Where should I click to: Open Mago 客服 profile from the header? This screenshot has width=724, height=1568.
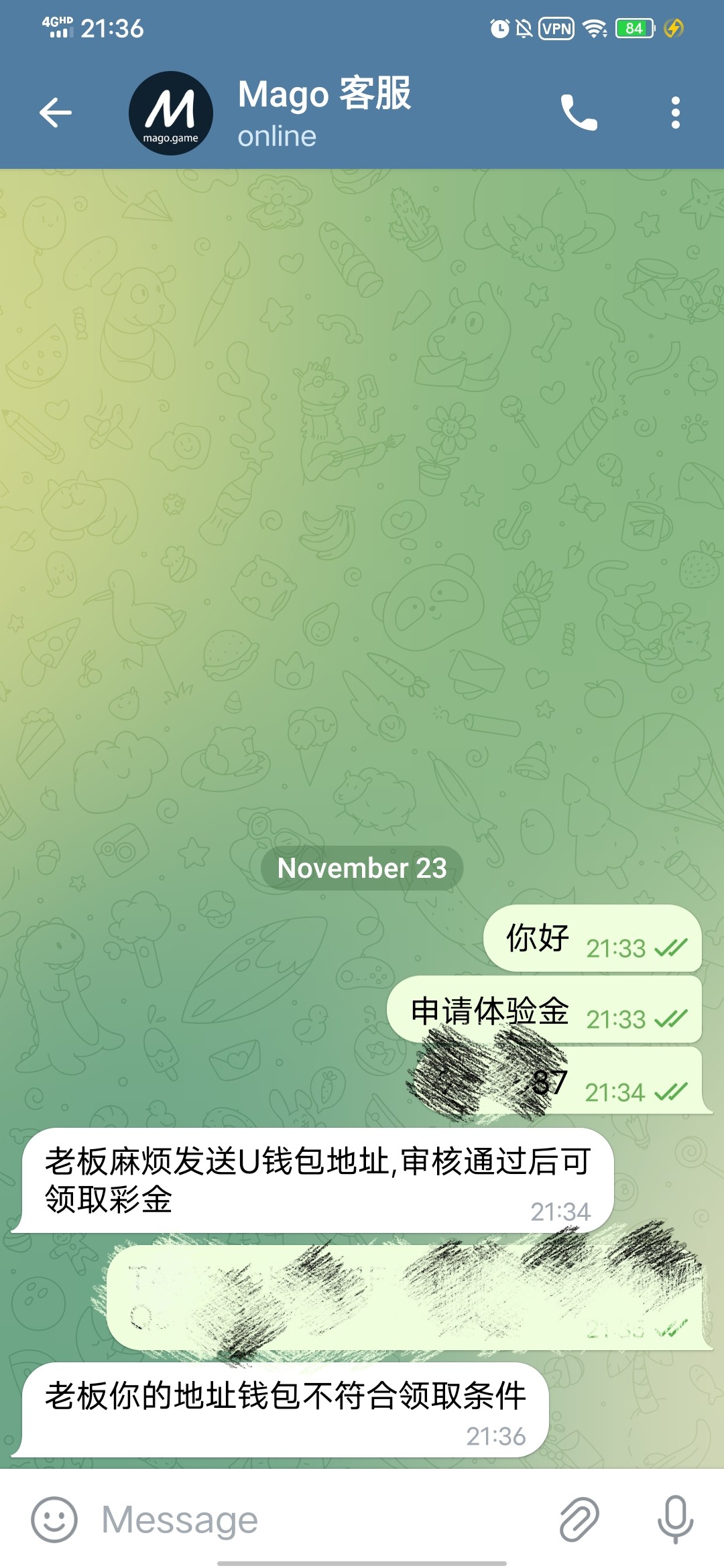tap(324, 113)
